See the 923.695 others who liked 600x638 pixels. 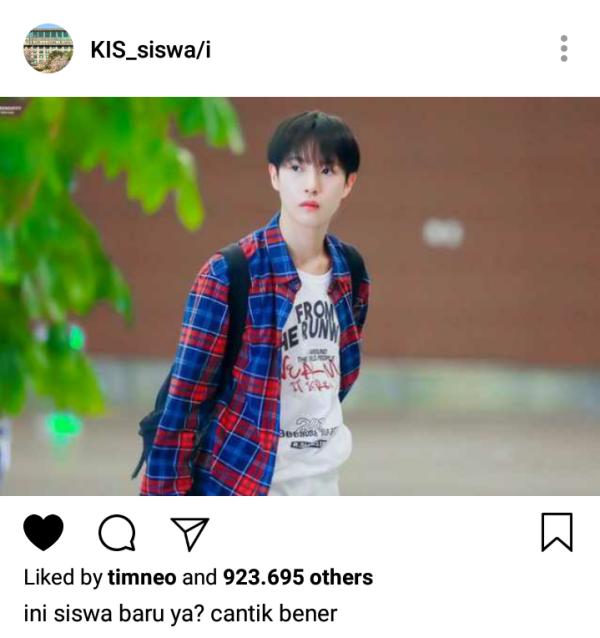pos(297,578)
